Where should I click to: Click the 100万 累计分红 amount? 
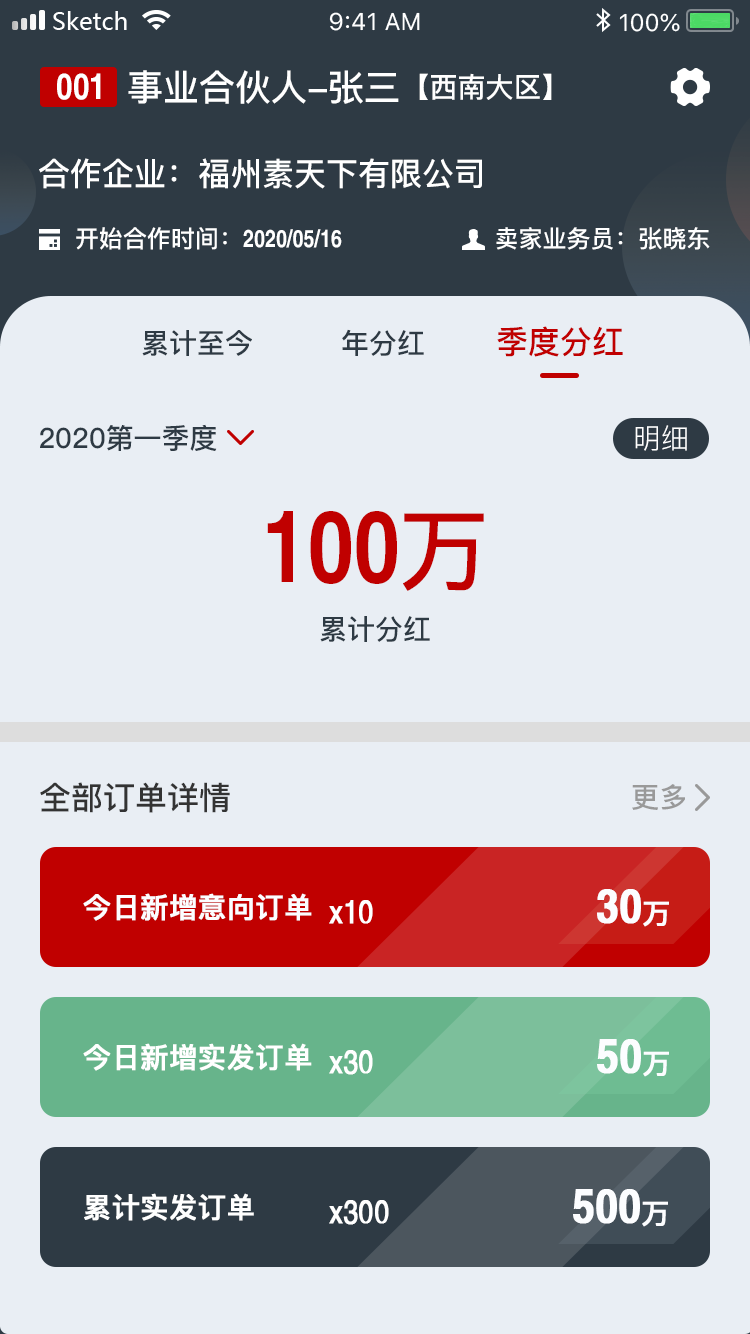pos(375,548)
